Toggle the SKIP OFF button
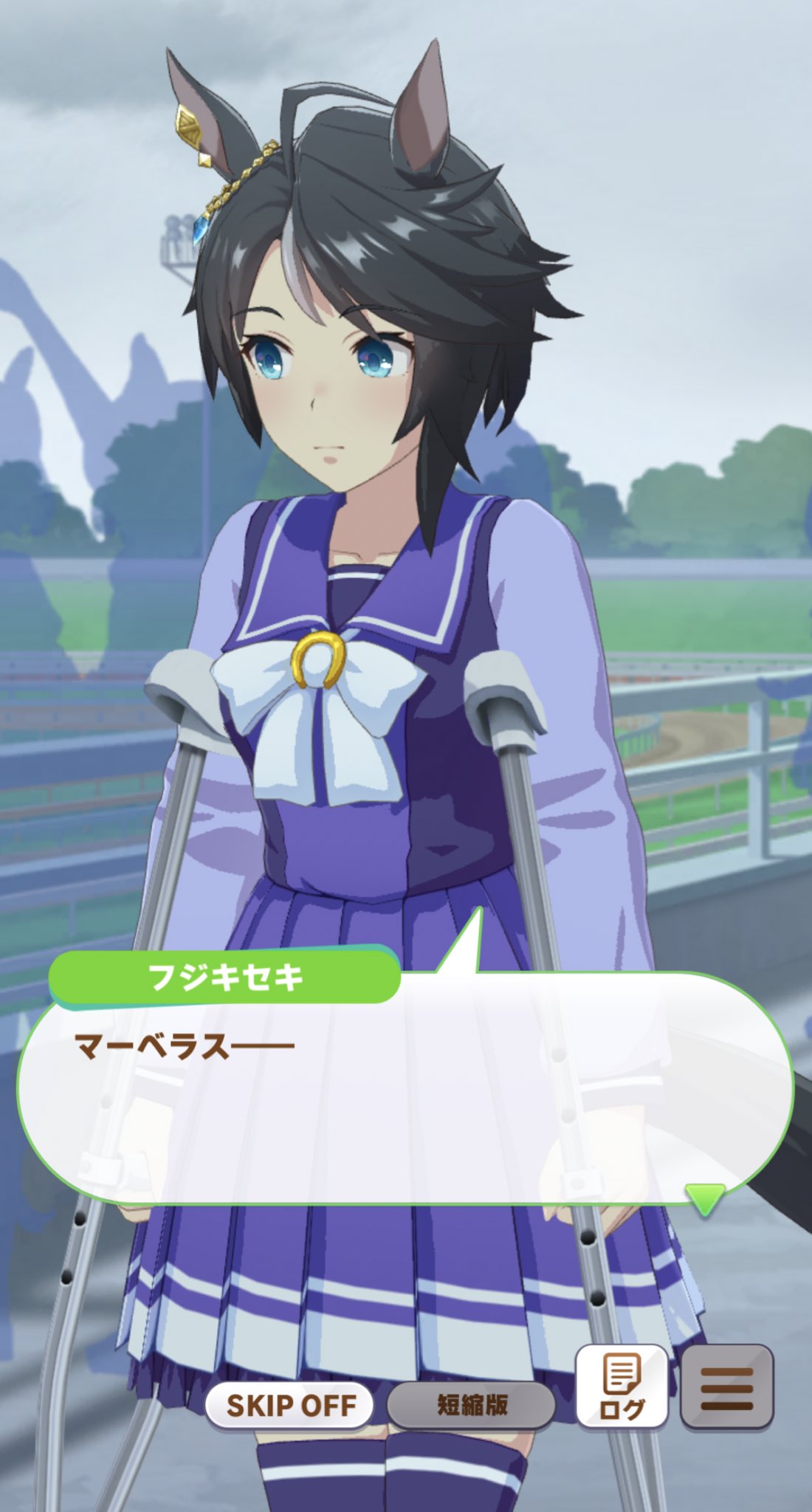 (290, 1405)
